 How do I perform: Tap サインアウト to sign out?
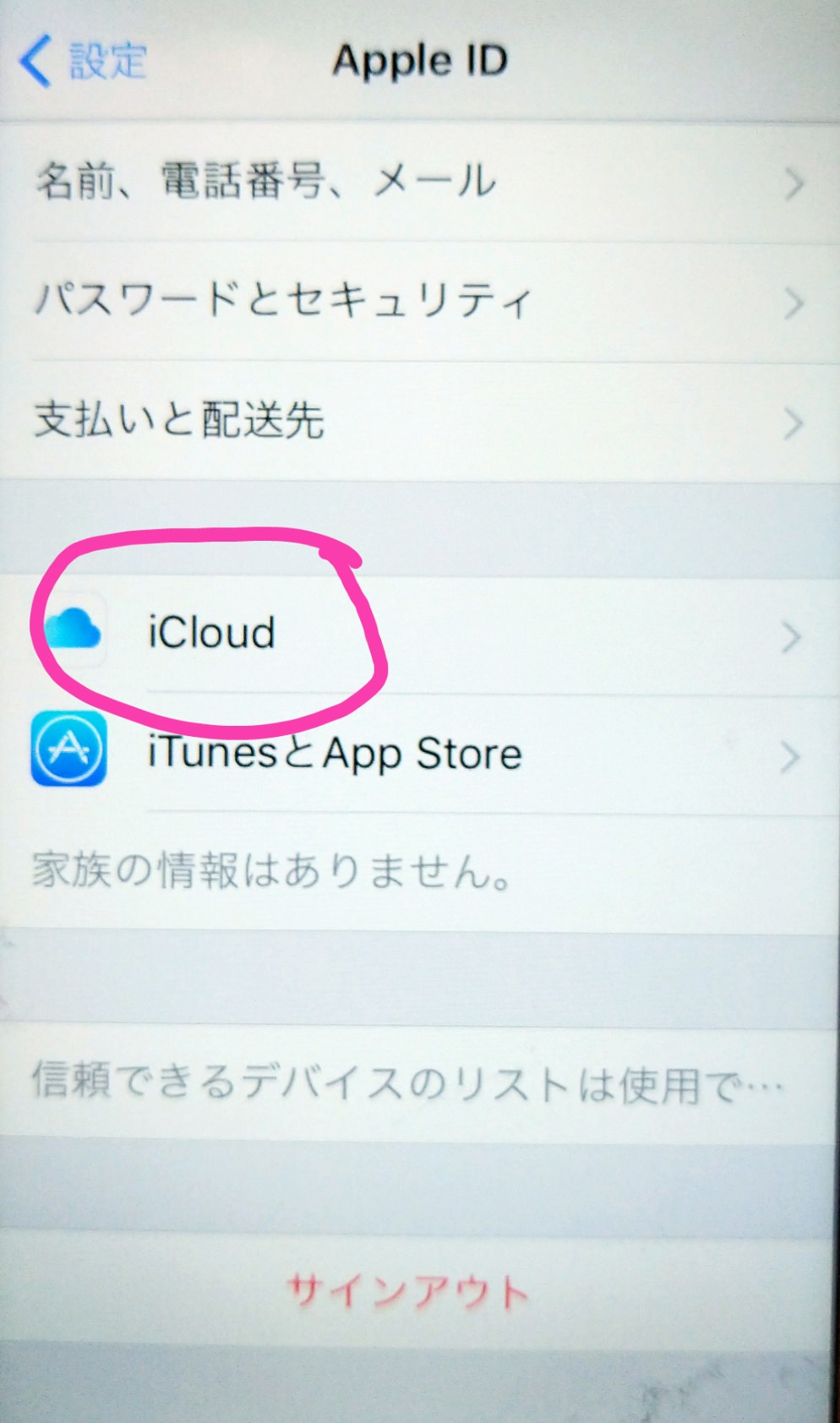(410, 1291)
